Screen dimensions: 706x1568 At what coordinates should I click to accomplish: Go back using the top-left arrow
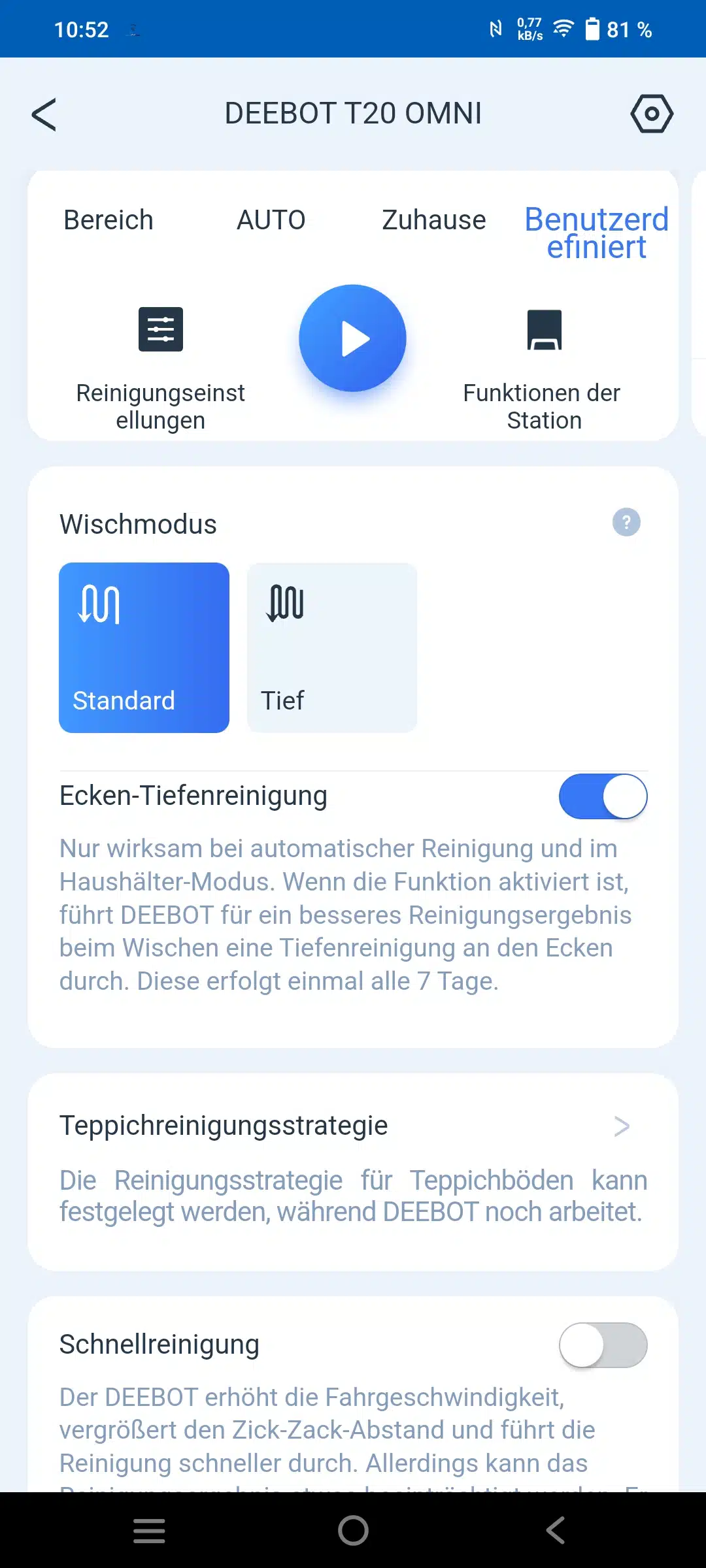pos(44,114)
